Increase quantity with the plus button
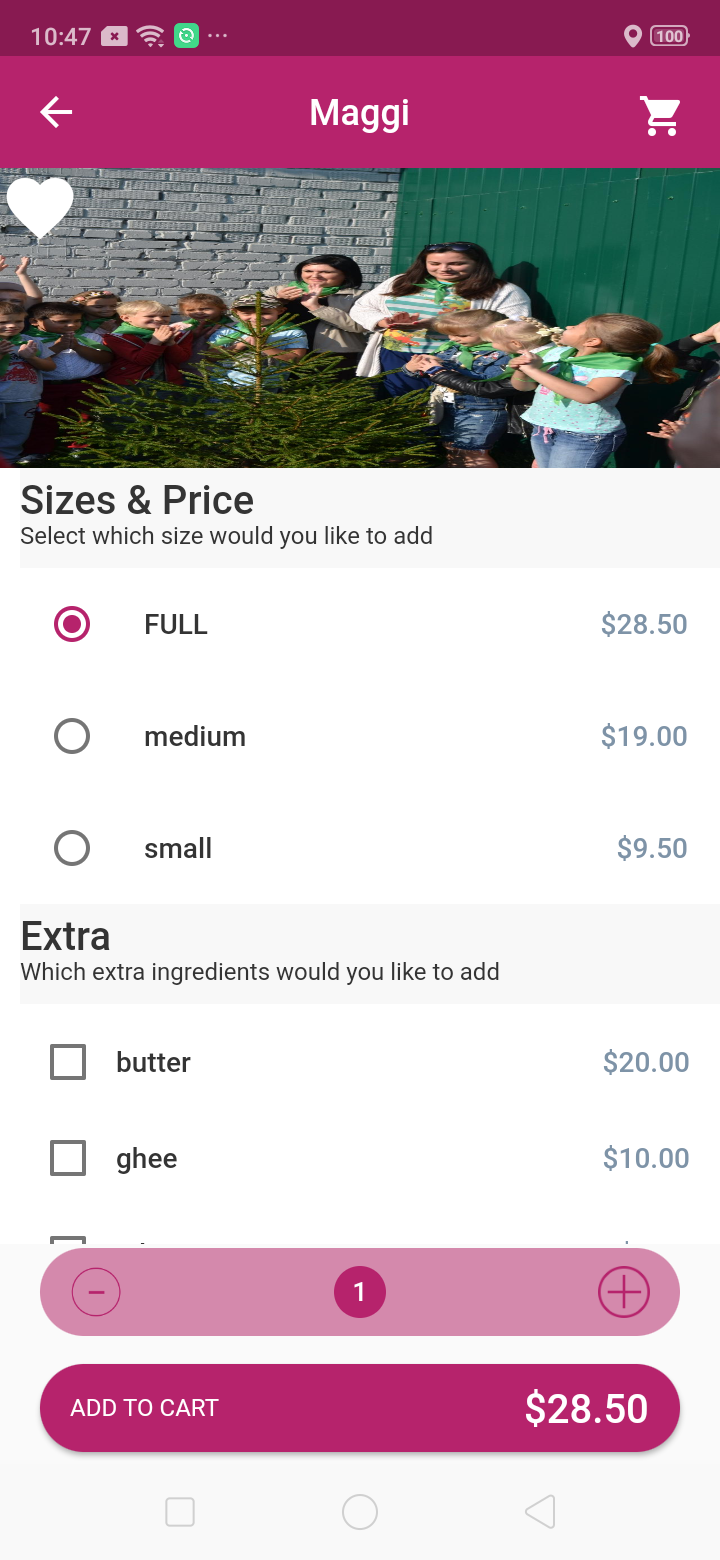 pos(624,1292)
